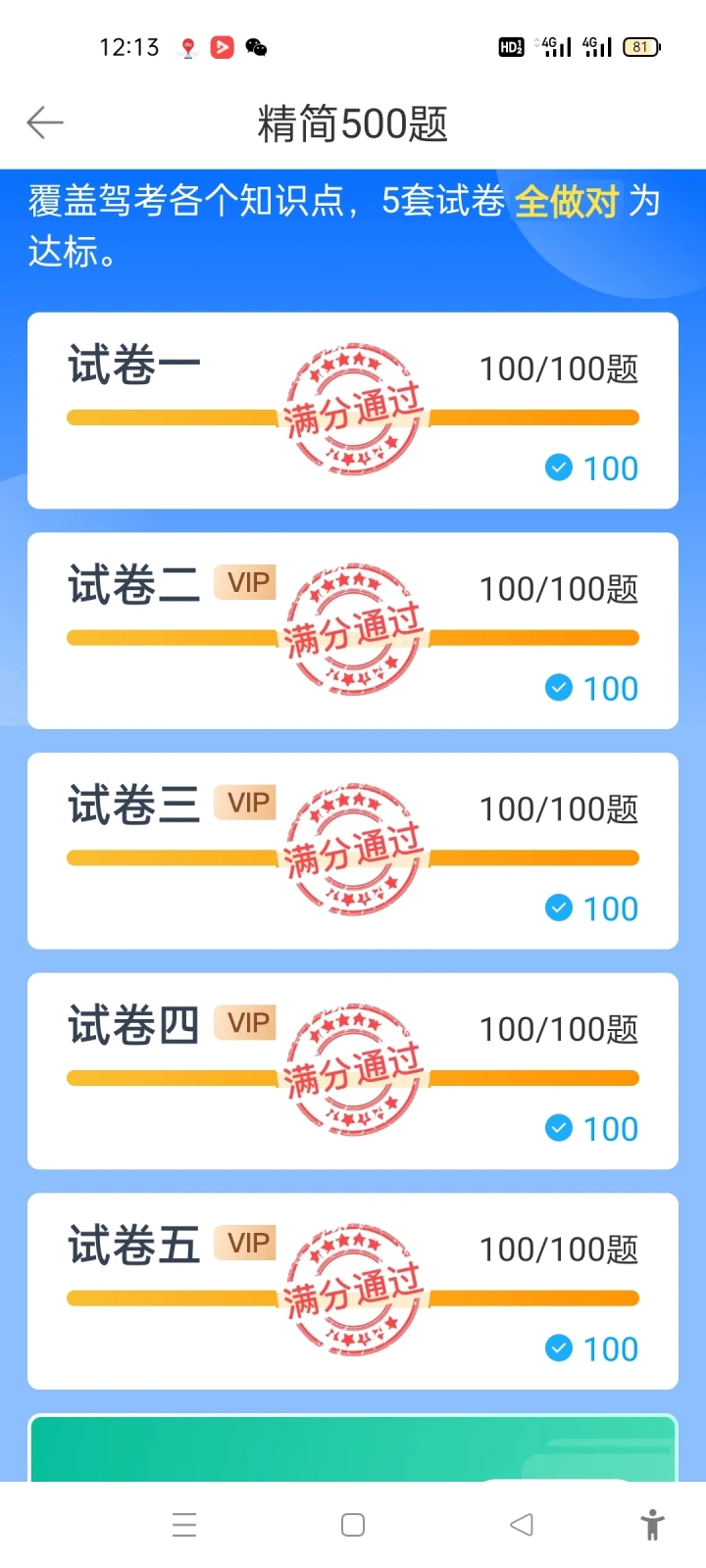Open the accessibility shortcut icon
Viewport: 706px width, 1568px height.
pyautogui.click(x=652, y=1525)
